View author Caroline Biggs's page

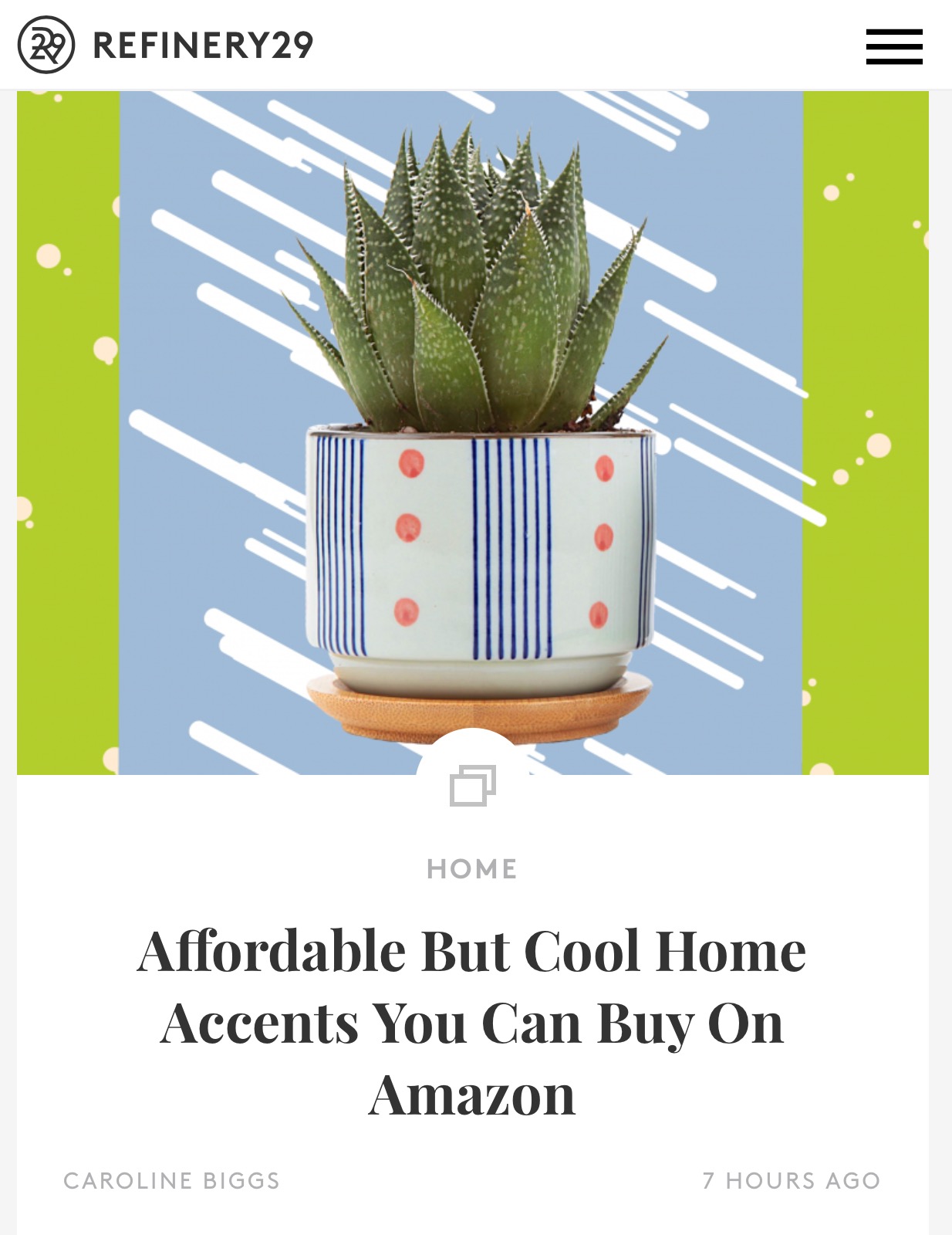coord(171,1180)
